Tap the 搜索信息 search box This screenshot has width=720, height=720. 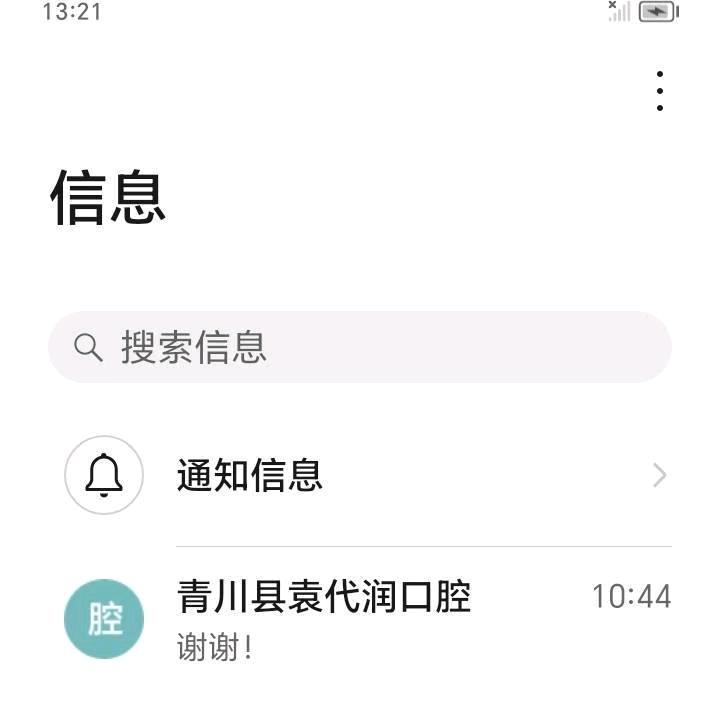click(x=360, y=347)
